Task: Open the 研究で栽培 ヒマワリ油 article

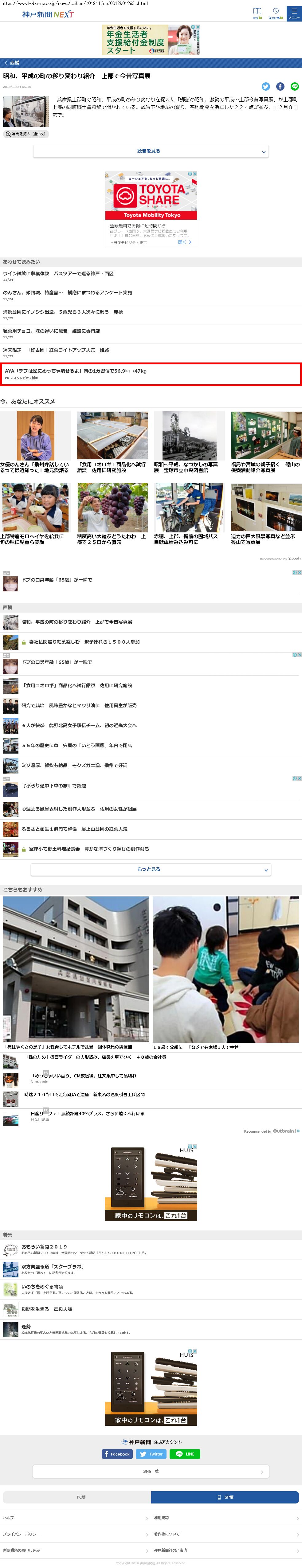Action: 79,705
